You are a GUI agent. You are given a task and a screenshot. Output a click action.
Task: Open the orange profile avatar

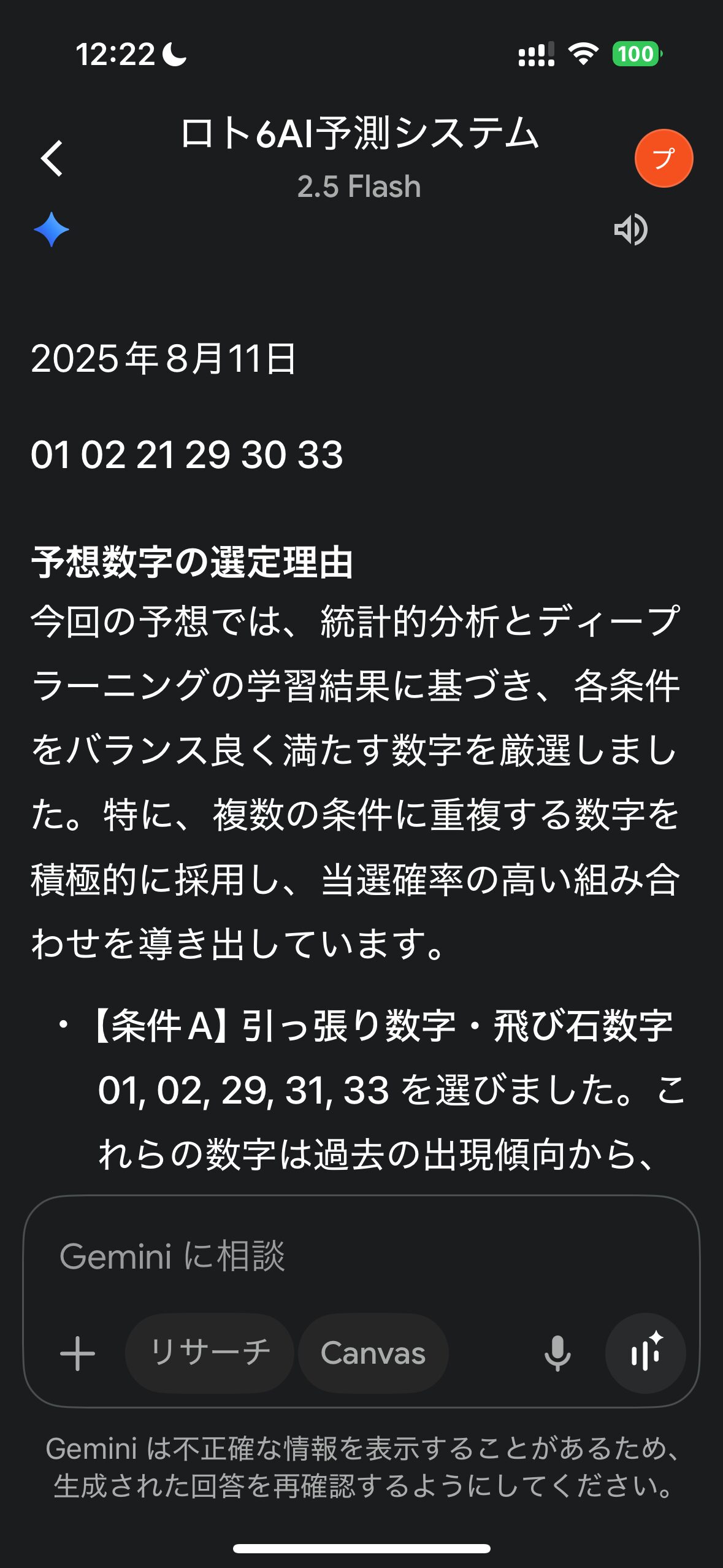(664, 158)
